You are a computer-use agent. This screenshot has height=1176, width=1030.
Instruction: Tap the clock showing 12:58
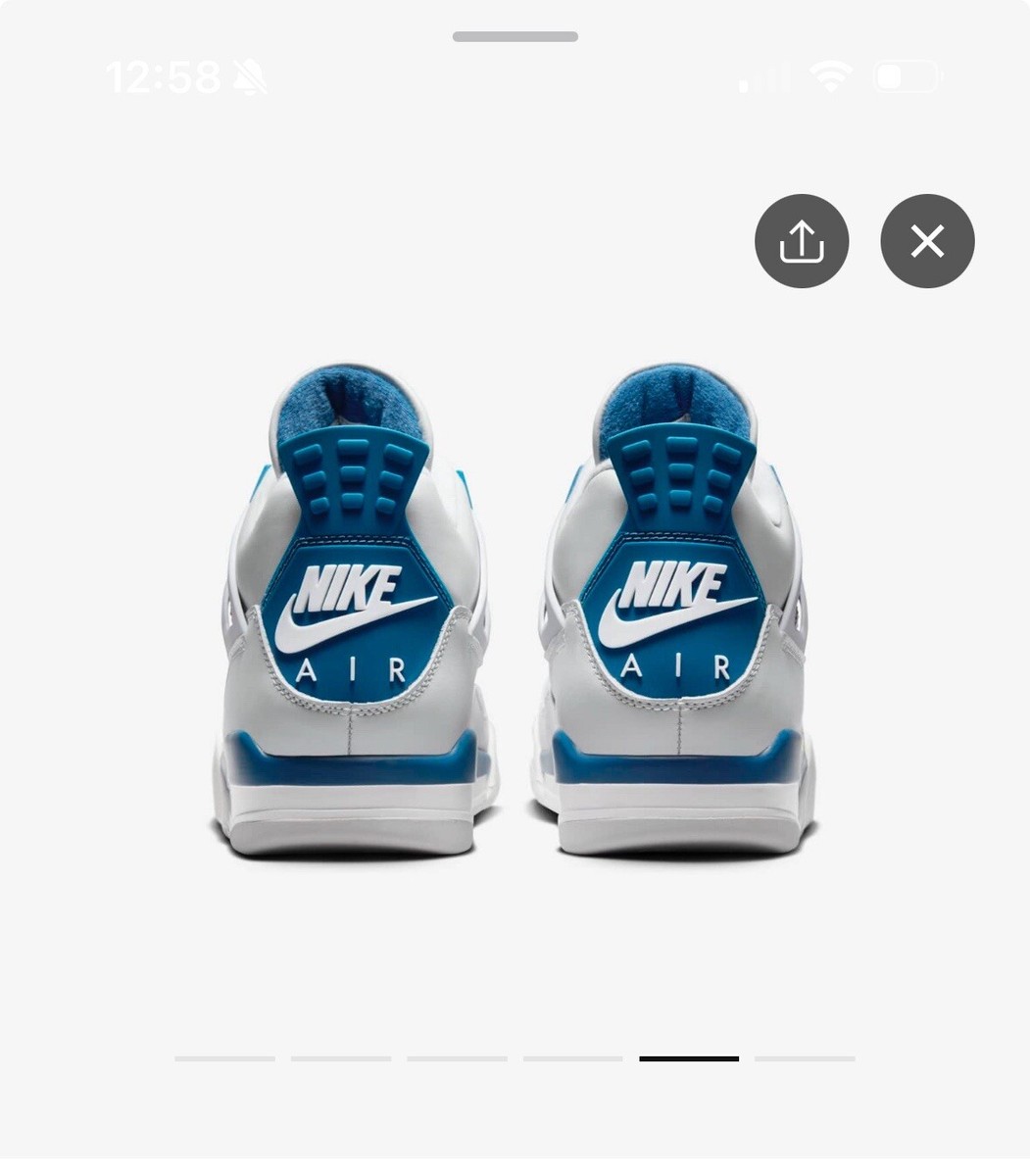(164, 76)
